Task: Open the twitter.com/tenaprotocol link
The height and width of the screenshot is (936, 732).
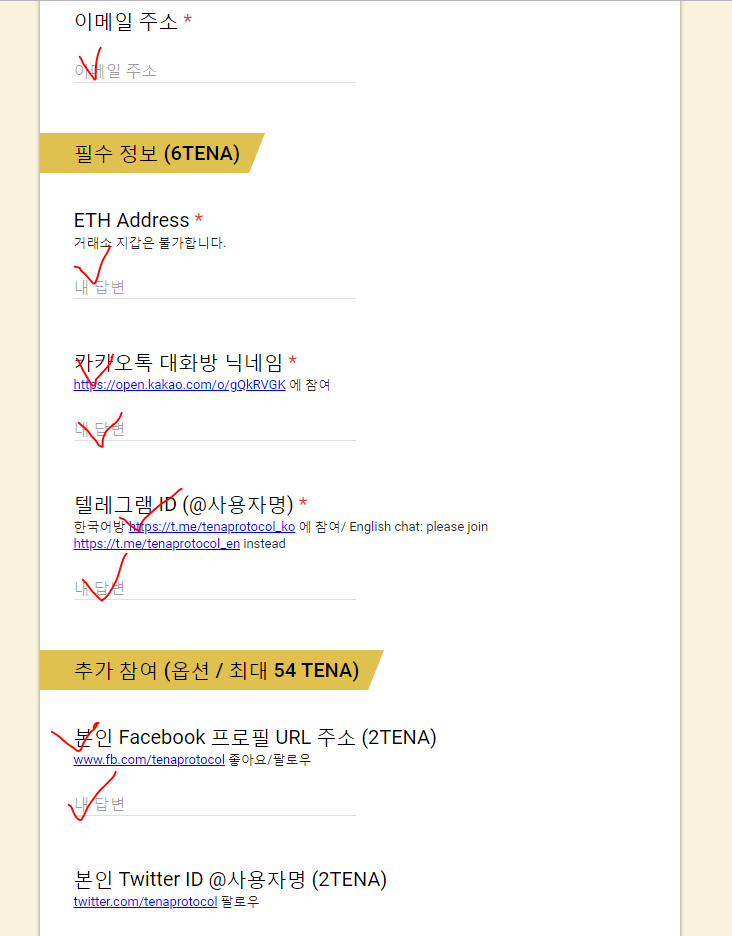Action: pos(145,902)
